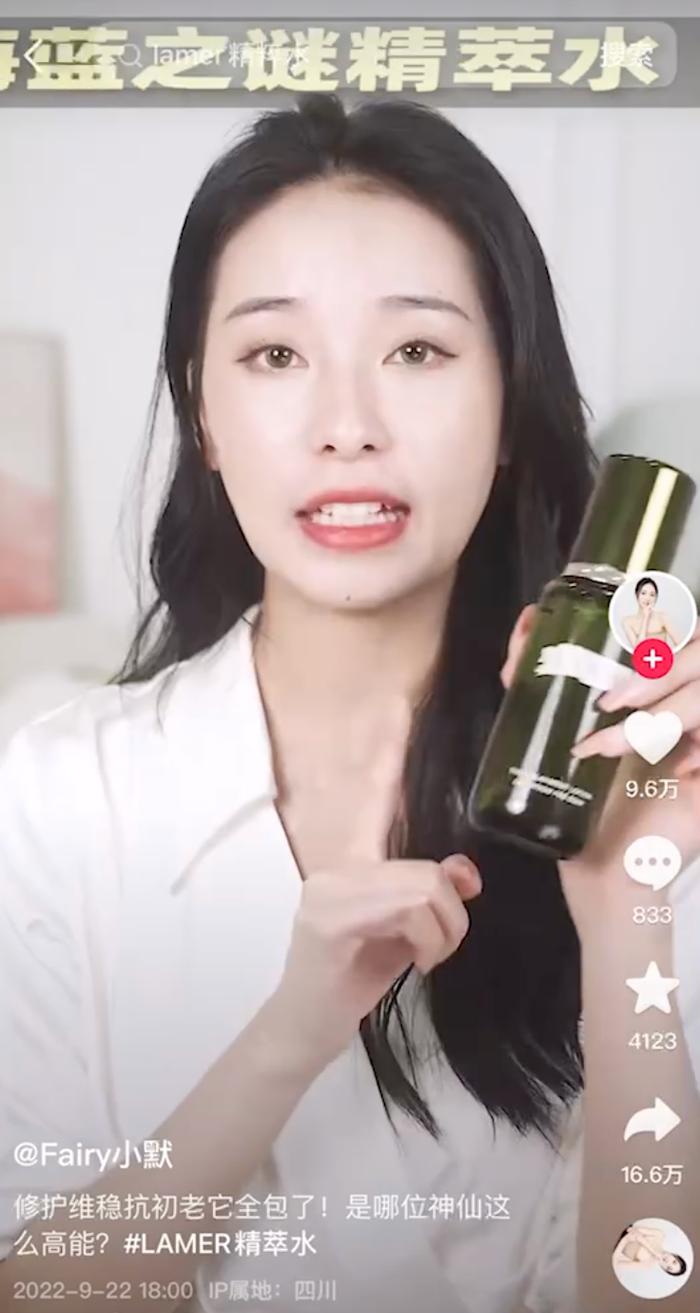This screenshot has height=1313, width=700.
Task: Open the comments with 833 replies
Action: click(652, 863)
